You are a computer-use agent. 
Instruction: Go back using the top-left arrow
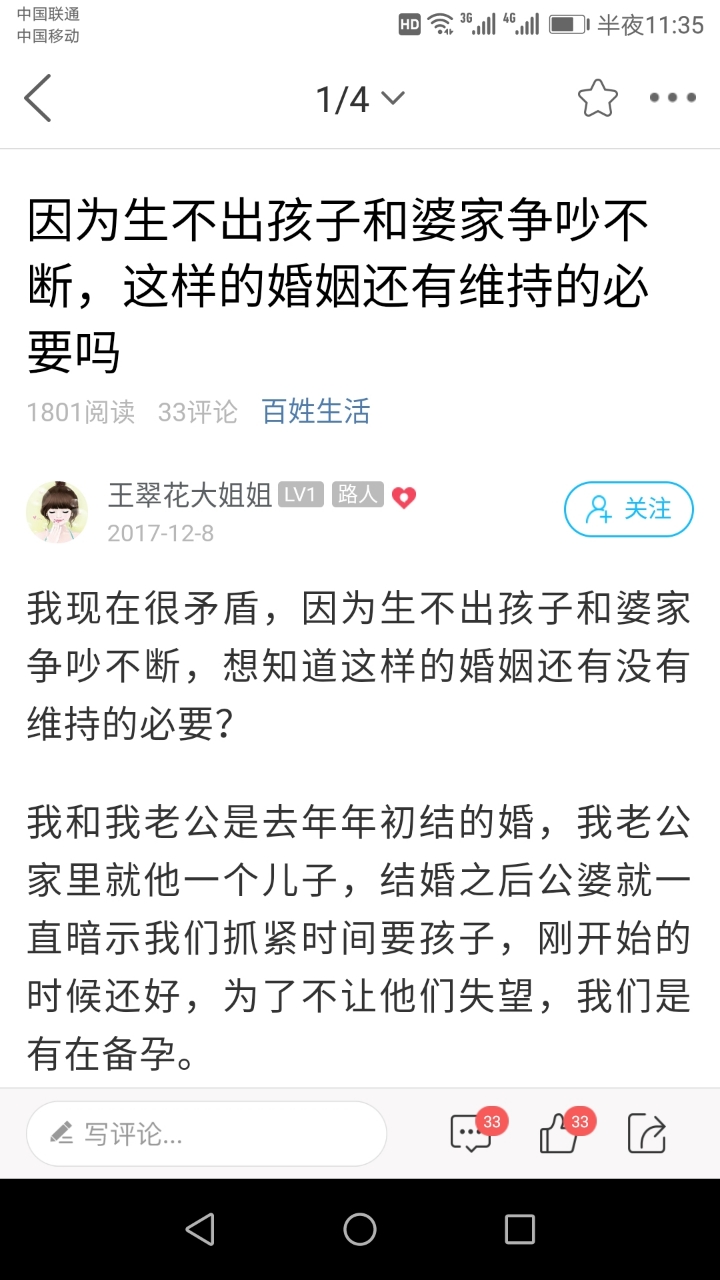click(x=38, y=98)
